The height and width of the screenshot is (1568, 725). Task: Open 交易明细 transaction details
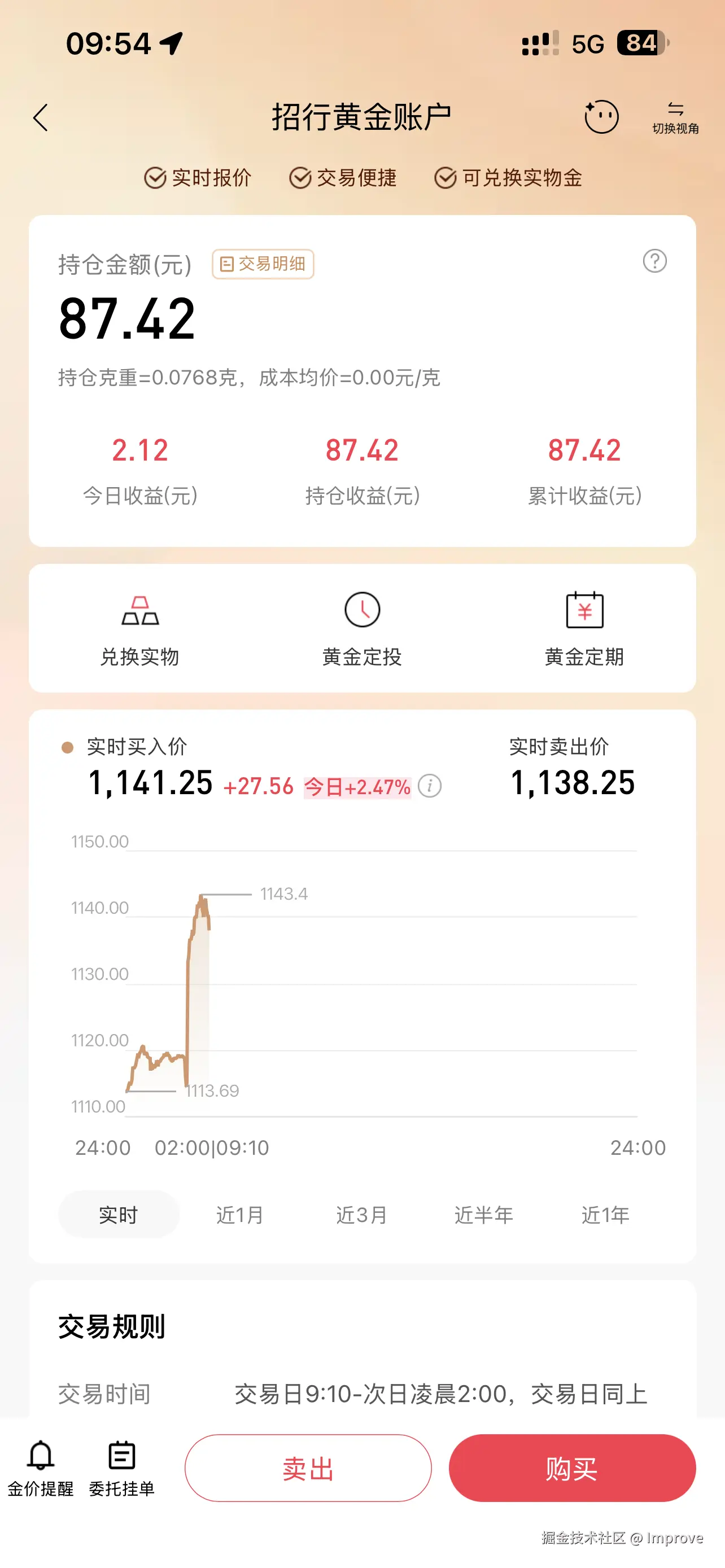tap(263, 265)
